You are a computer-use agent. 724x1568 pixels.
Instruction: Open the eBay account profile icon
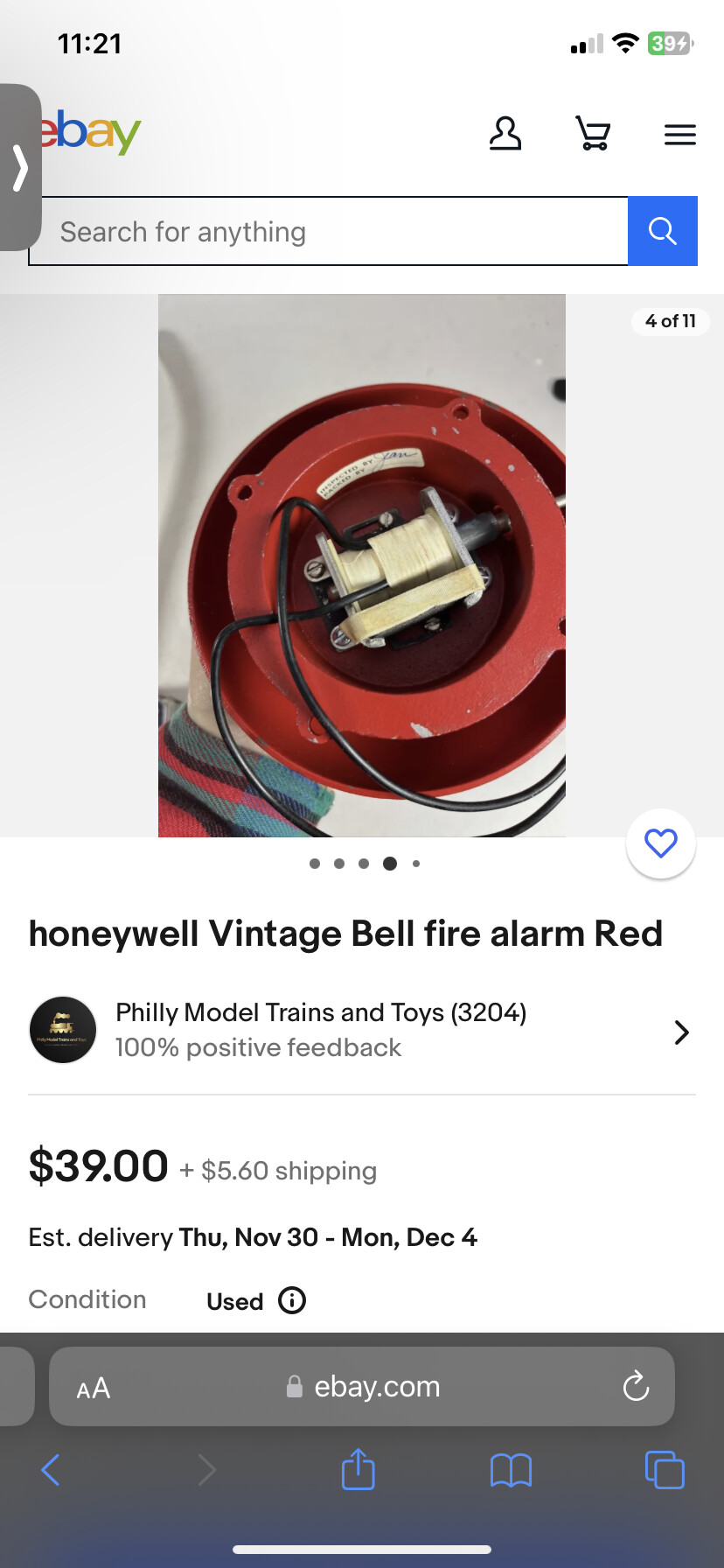505,134
